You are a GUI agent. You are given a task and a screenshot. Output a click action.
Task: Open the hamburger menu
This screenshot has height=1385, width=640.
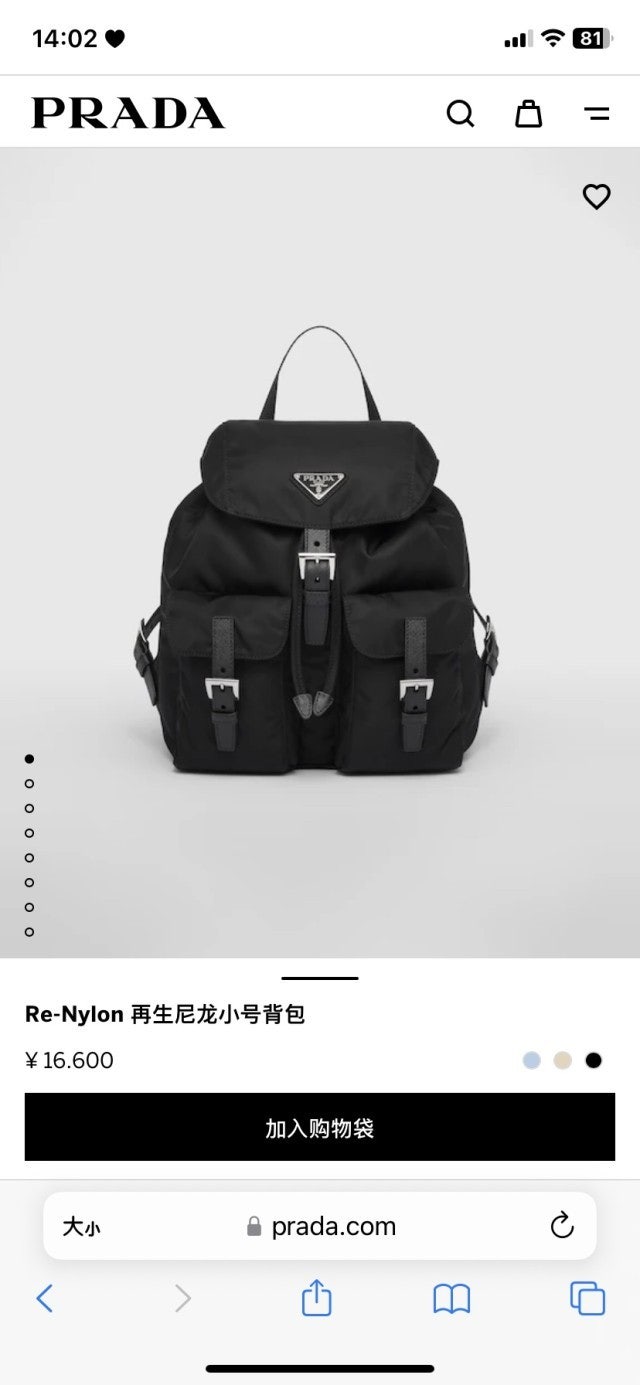coord(597,113)
